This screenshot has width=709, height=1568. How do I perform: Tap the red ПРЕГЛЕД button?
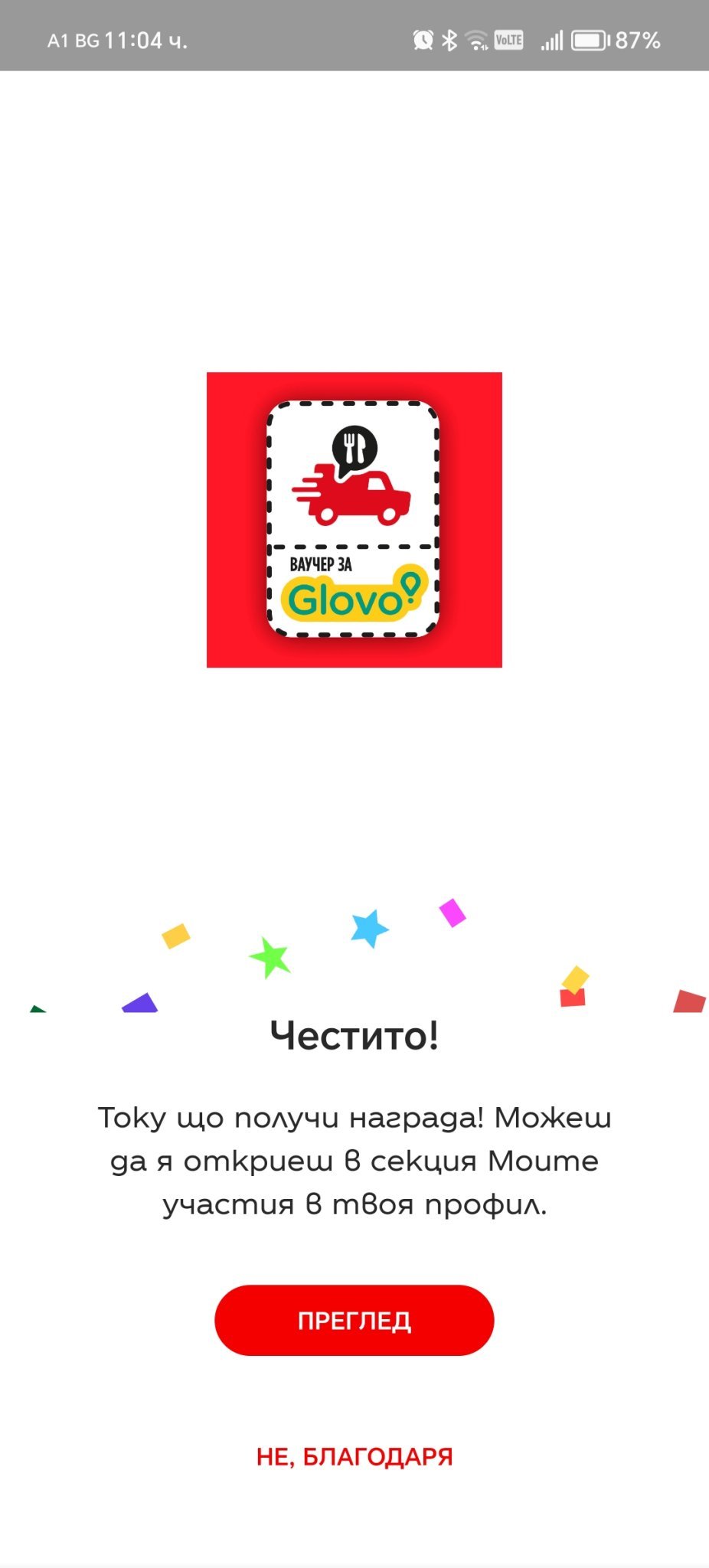[354, 1320]
